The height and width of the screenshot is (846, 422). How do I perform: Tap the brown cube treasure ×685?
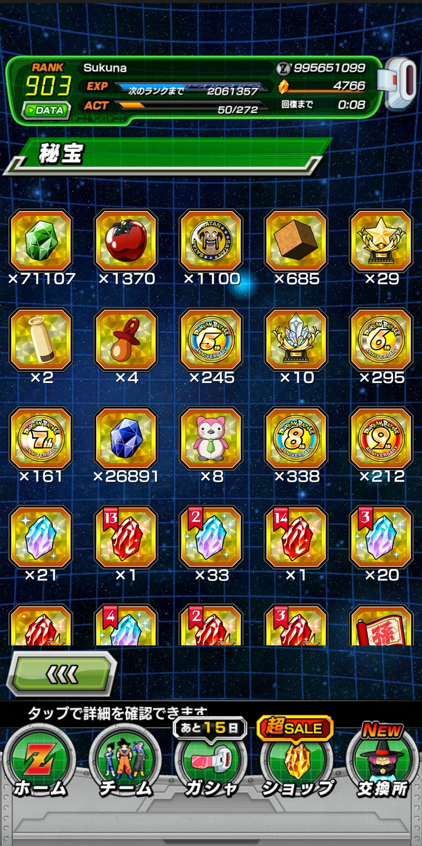click(x=296, y=241)
